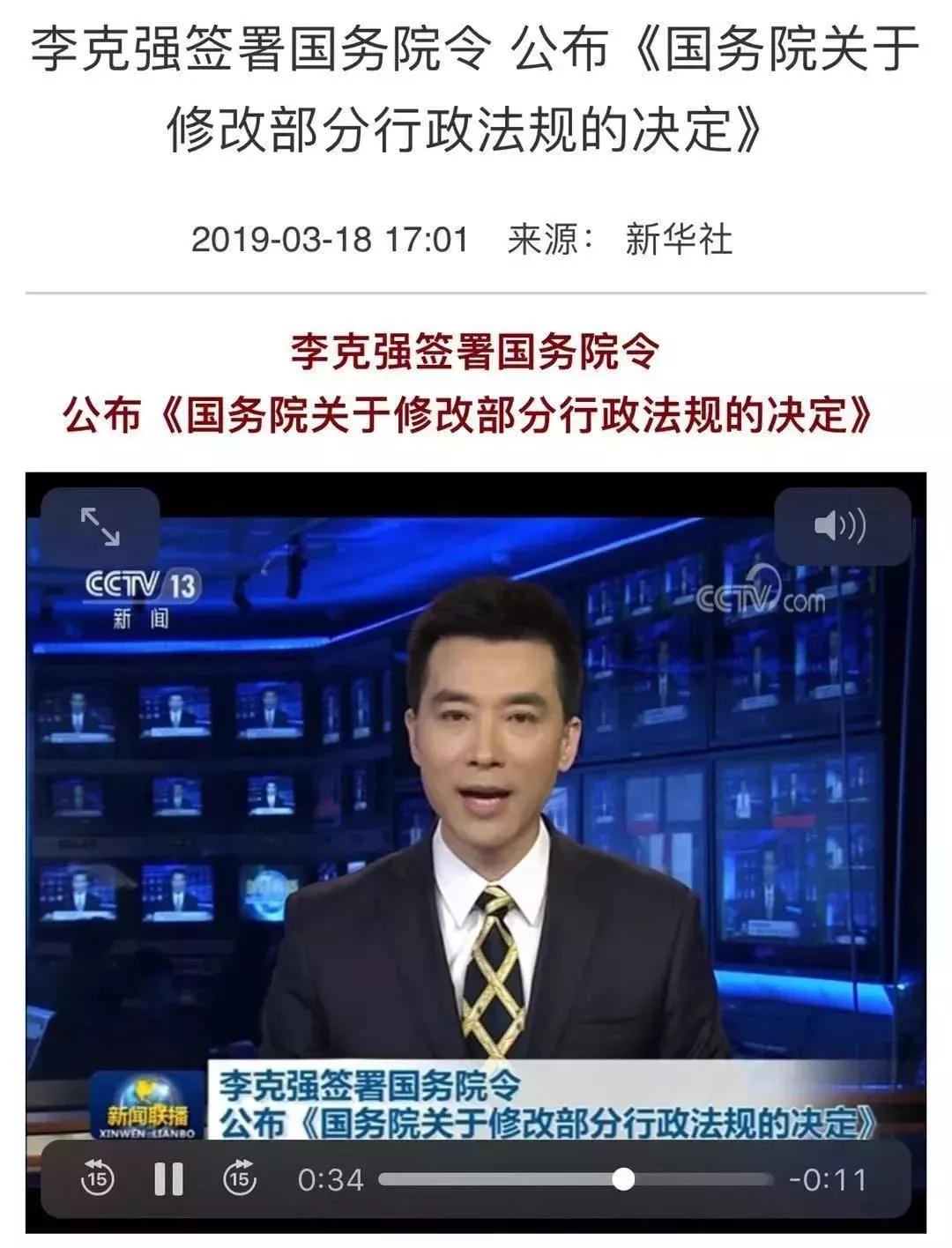
Task: Rewind the video 15 seconds
Action: coord(97,1178)
